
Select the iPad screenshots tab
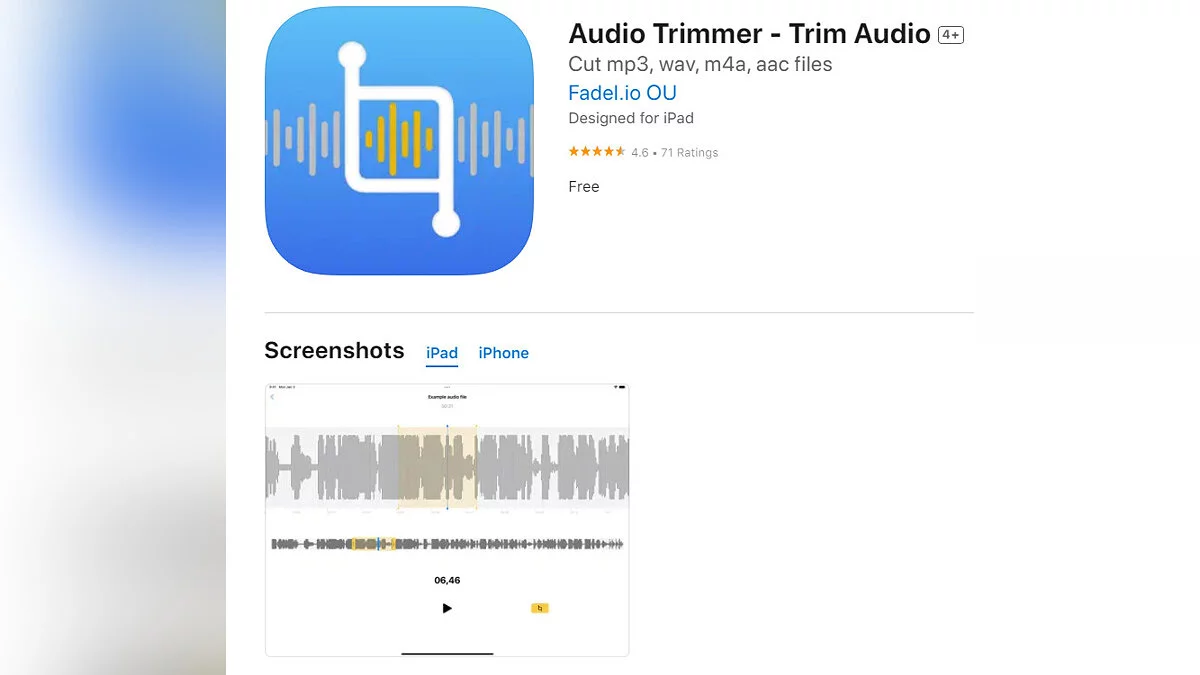click(x=442, y=353)
